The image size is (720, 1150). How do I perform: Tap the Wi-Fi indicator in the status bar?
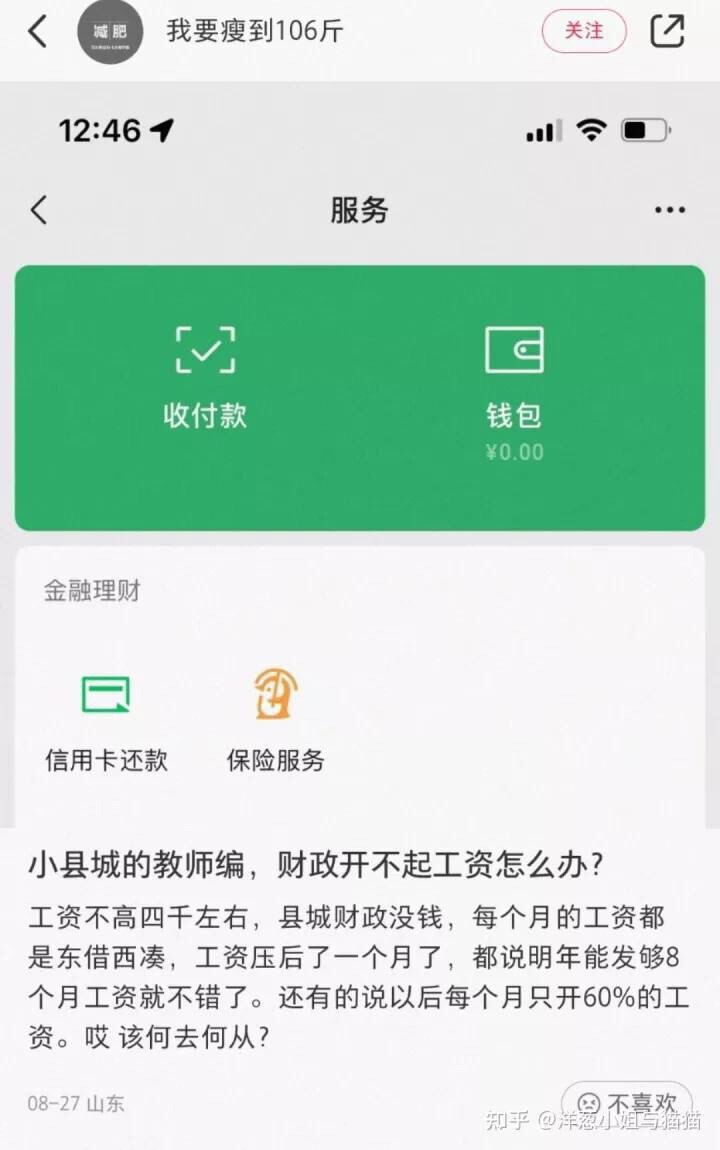pyautogui.click(x=592, y=128)
